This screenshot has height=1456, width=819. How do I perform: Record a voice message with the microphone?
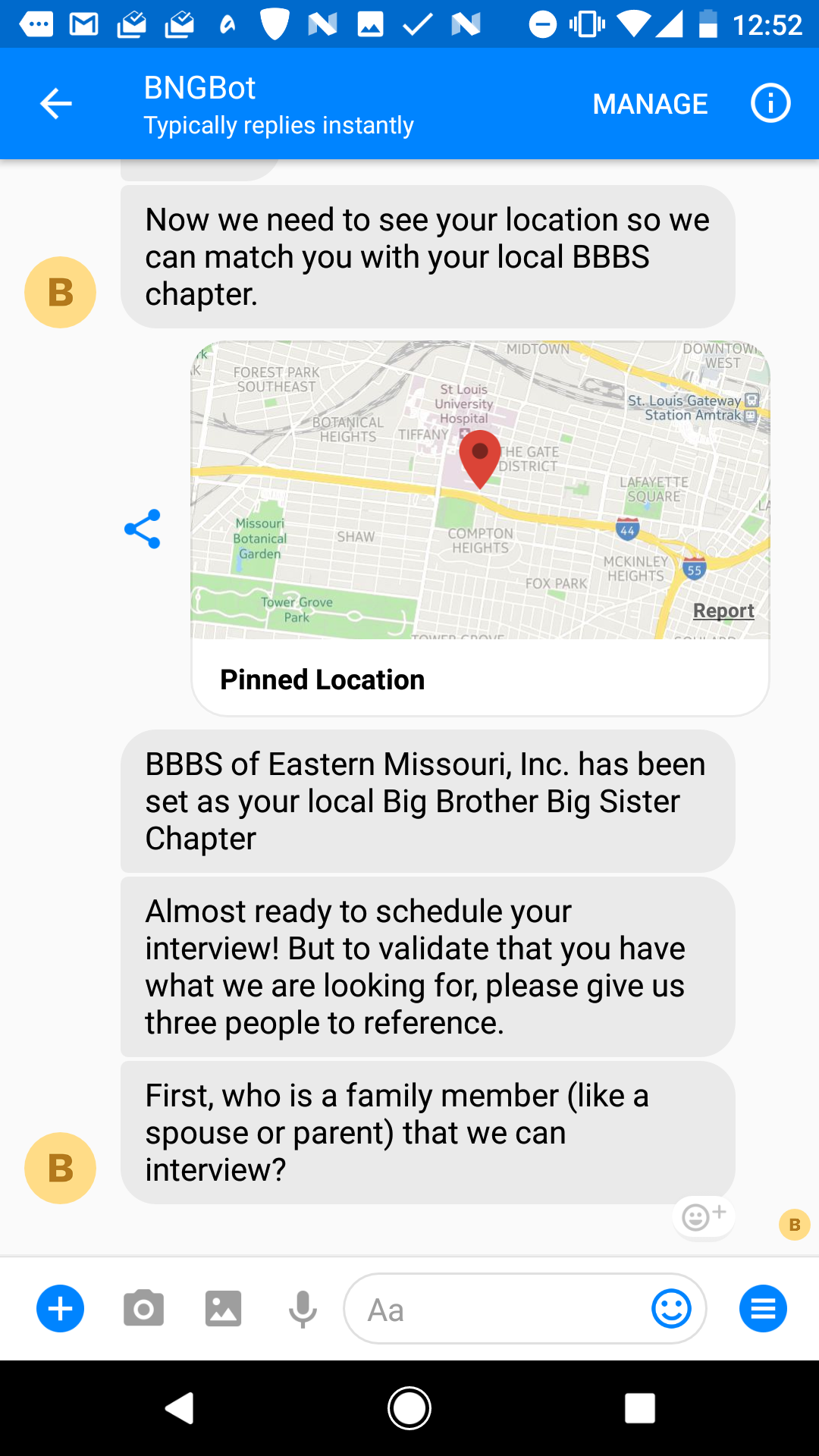click(303, 1309)
